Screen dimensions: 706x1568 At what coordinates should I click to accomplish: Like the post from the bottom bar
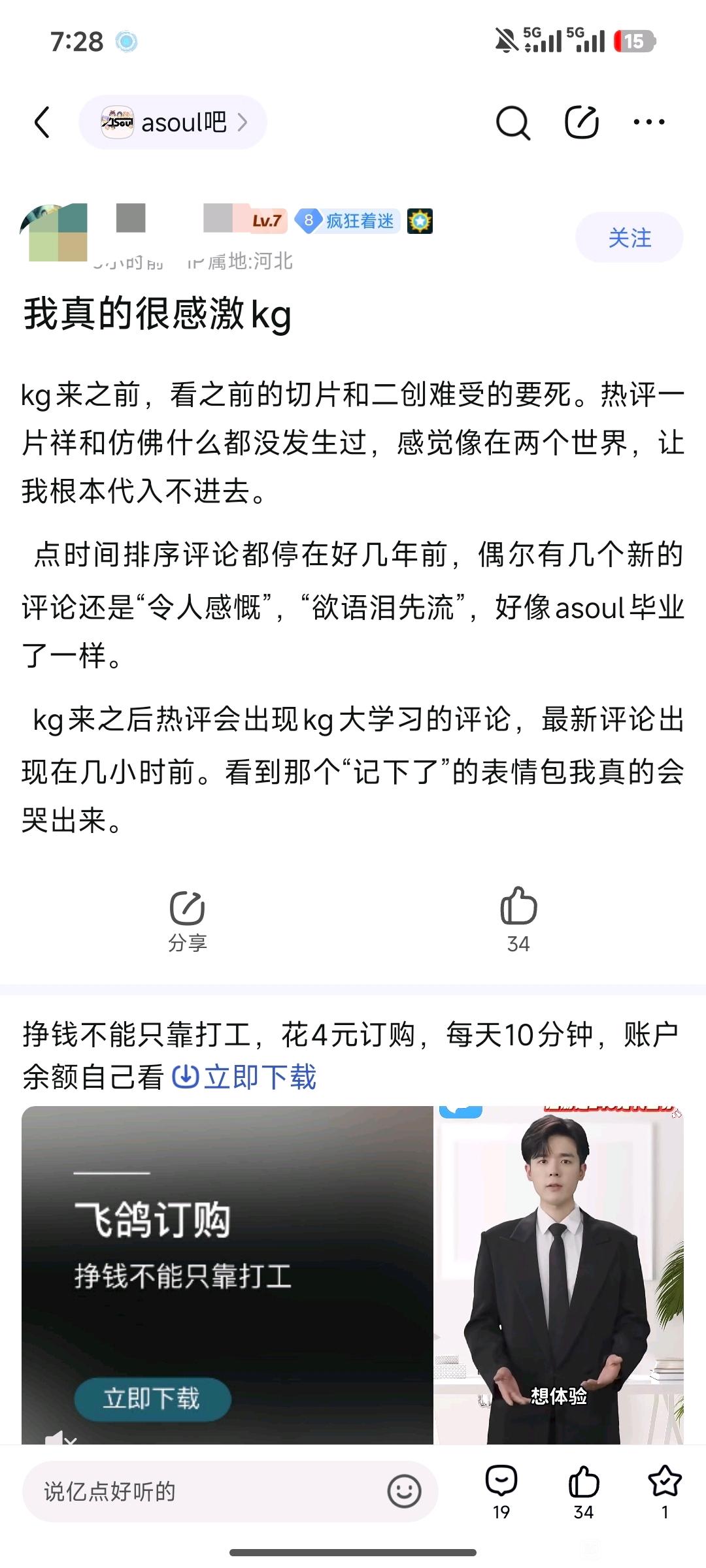pos(583,1490)
